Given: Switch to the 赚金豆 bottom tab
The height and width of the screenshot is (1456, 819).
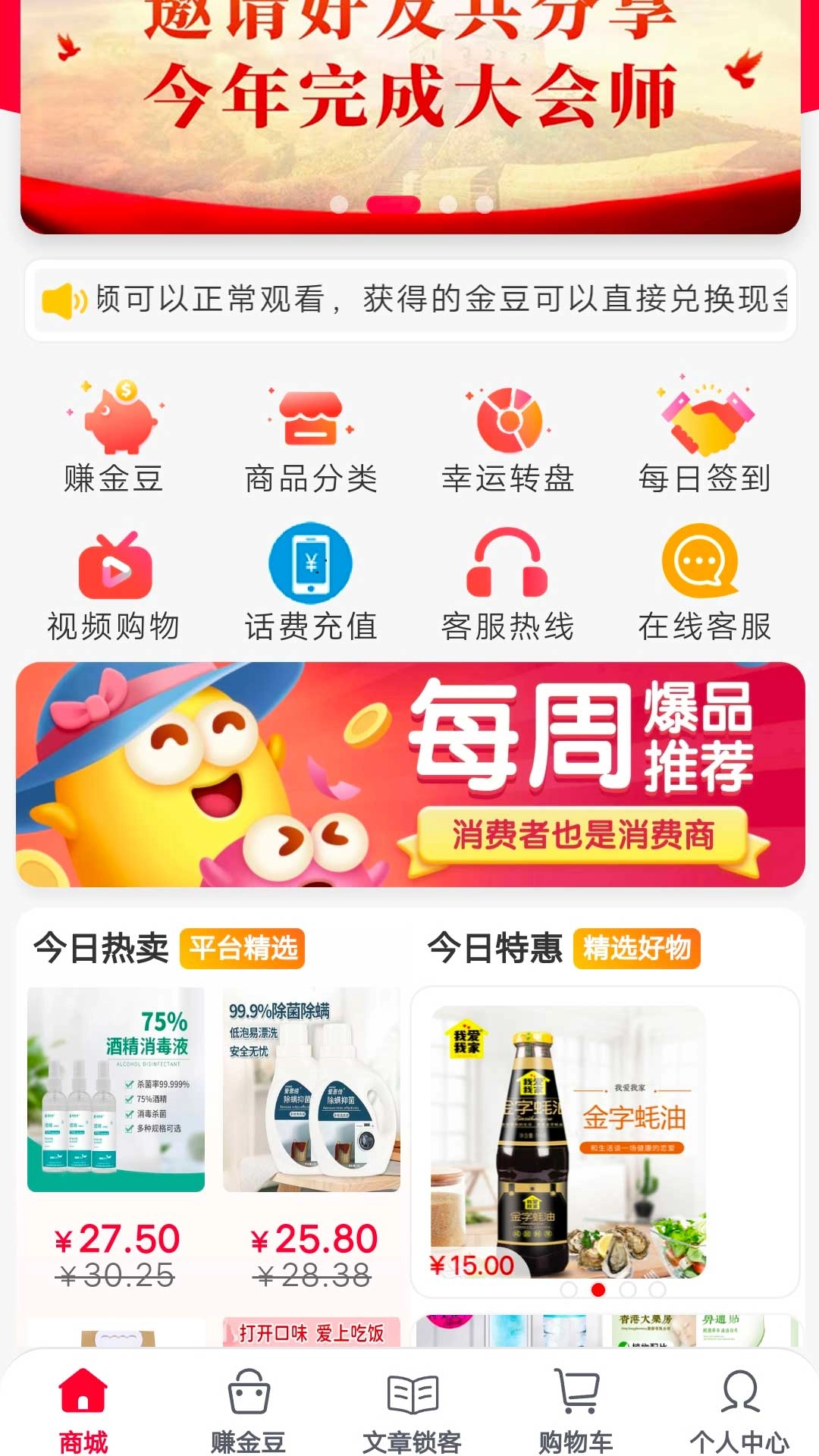Looking at the screenshot, I should 248,1410.
